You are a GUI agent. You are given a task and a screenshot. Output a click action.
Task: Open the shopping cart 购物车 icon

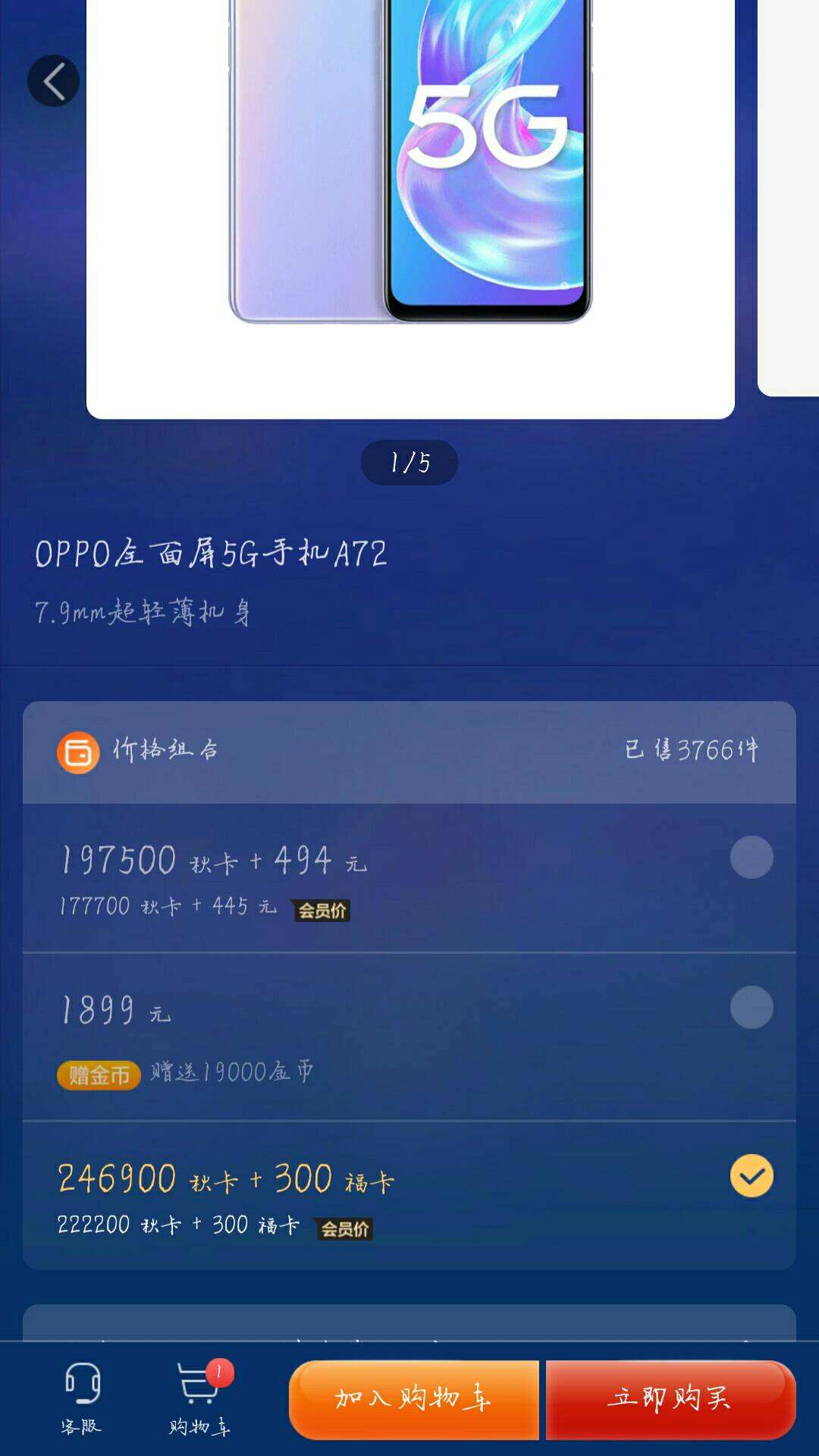pos(196,1394)
